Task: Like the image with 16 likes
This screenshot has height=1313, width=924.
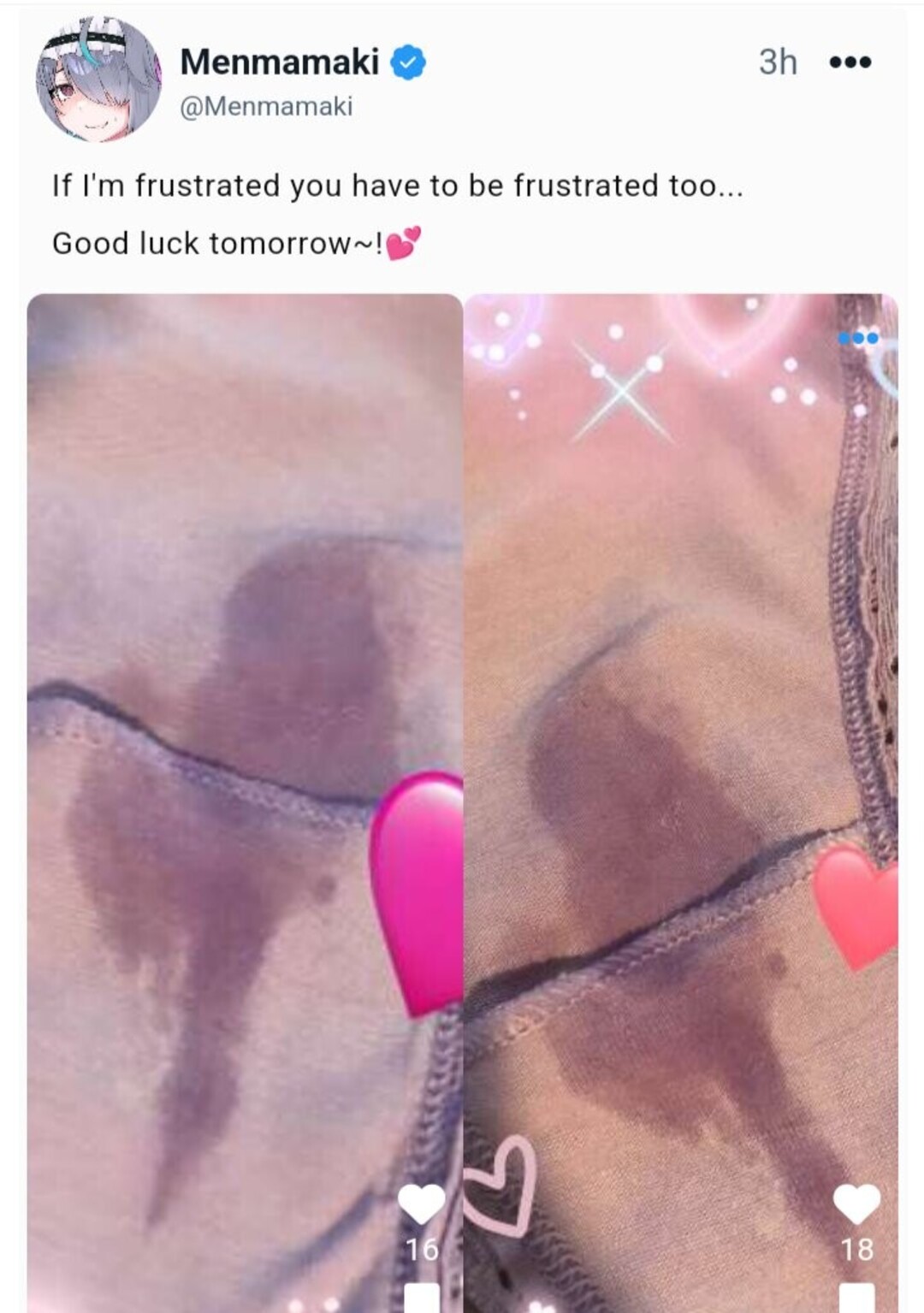Action: click(x=423, y=1204)
